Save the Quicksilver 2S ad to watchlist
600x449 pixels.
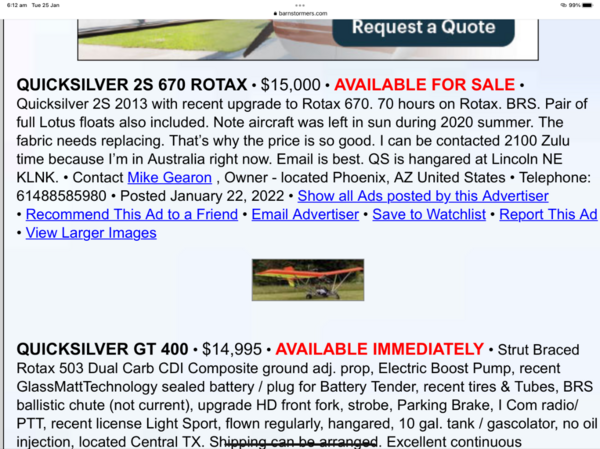429,214
